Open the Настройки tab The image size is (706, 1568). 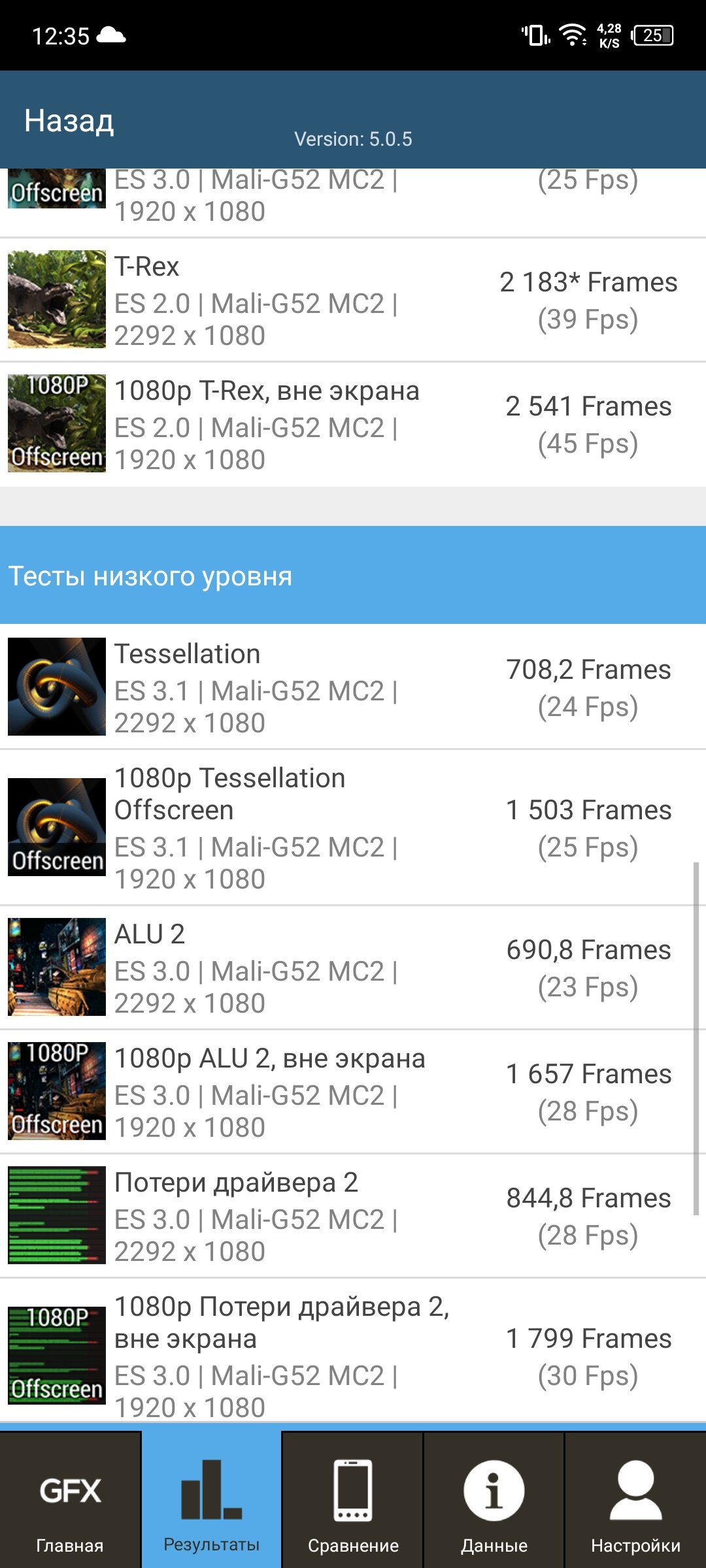[635, 1500]
